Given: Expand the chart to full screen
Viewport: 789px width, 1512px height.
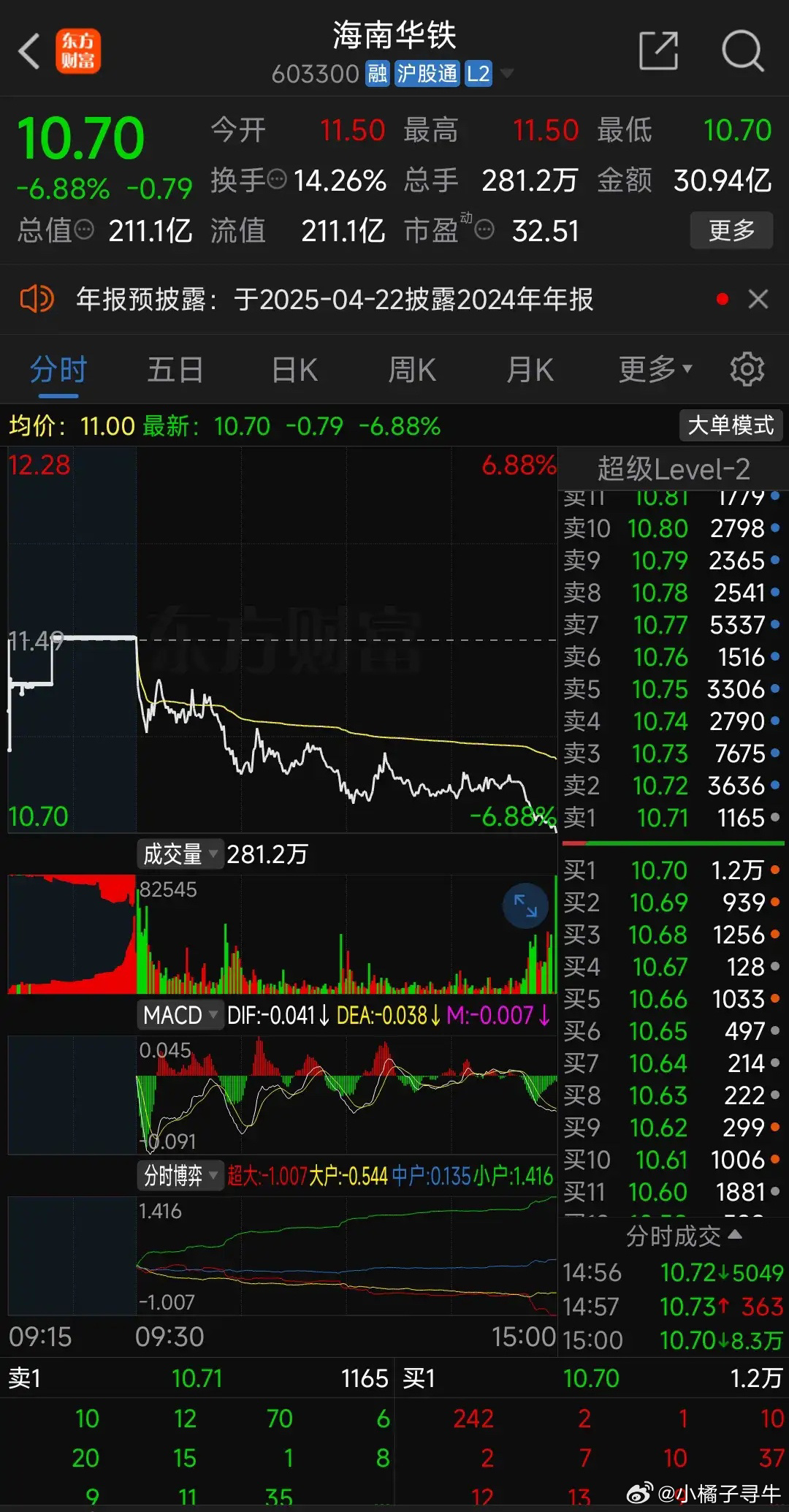Looking at the screenshot, I should [x=525, y=905].
